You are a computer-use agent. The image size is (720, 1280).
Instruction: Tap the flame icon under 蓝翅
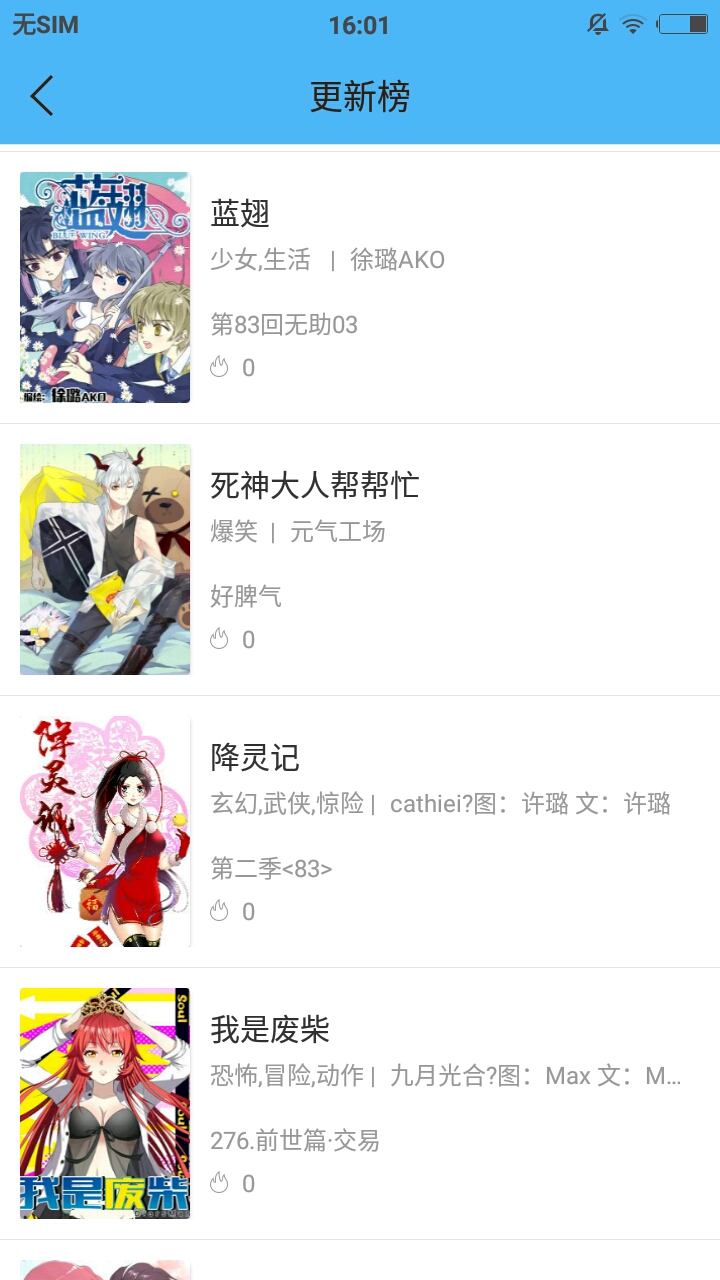point(221,367)
